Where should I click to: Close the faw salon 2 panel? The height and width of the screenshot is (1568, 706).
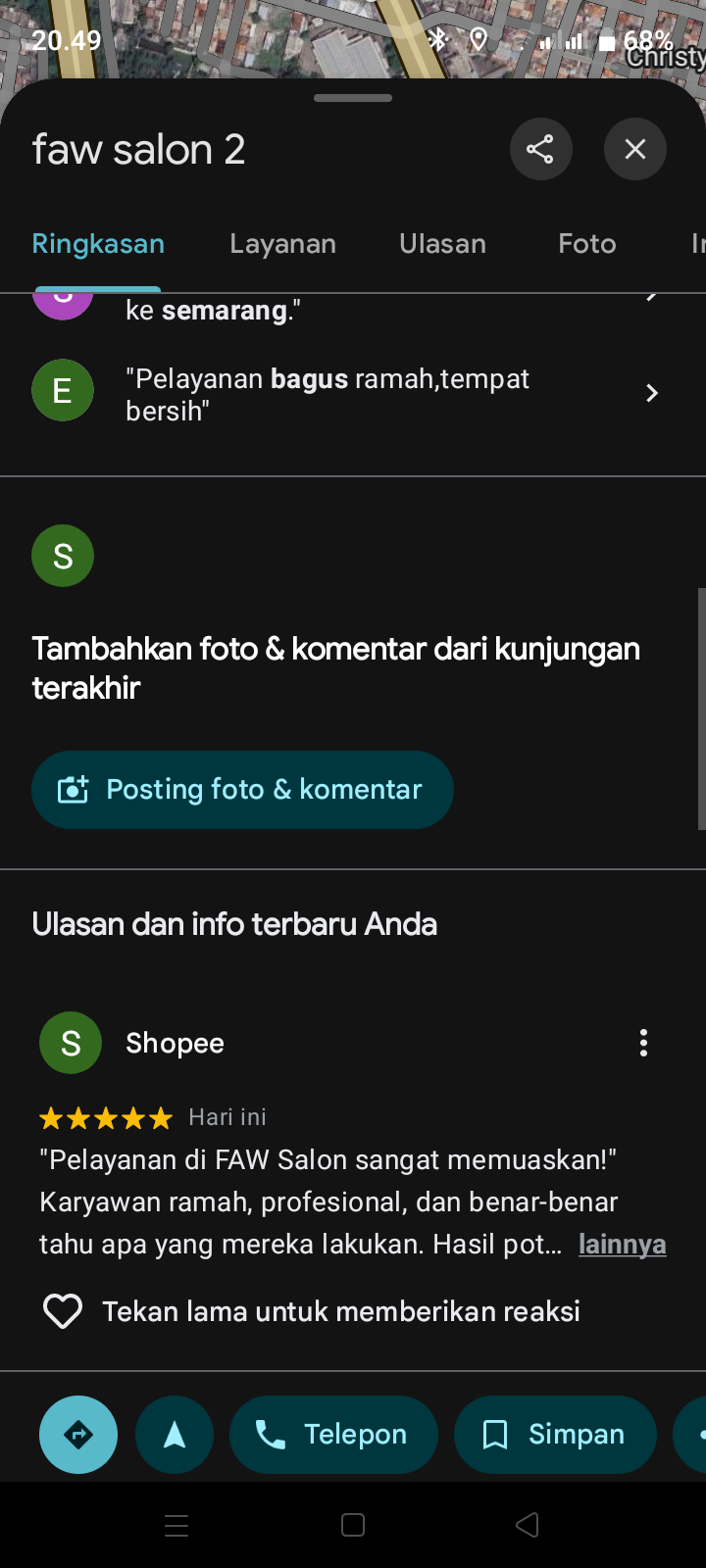[x=635, y=149]
